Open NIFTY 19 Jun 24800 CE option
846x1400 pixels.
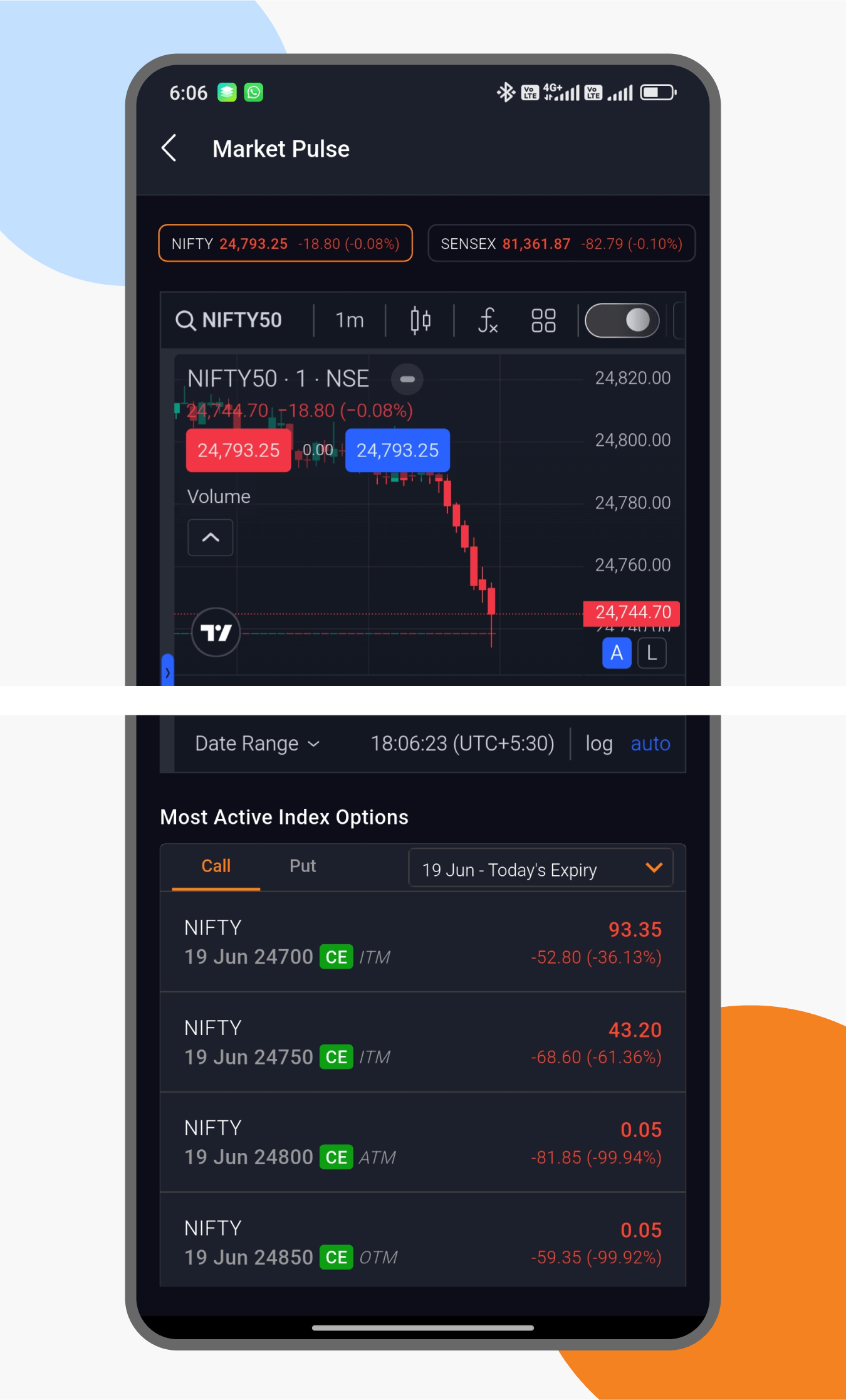pyautogui.click(x=423, y=1142)
